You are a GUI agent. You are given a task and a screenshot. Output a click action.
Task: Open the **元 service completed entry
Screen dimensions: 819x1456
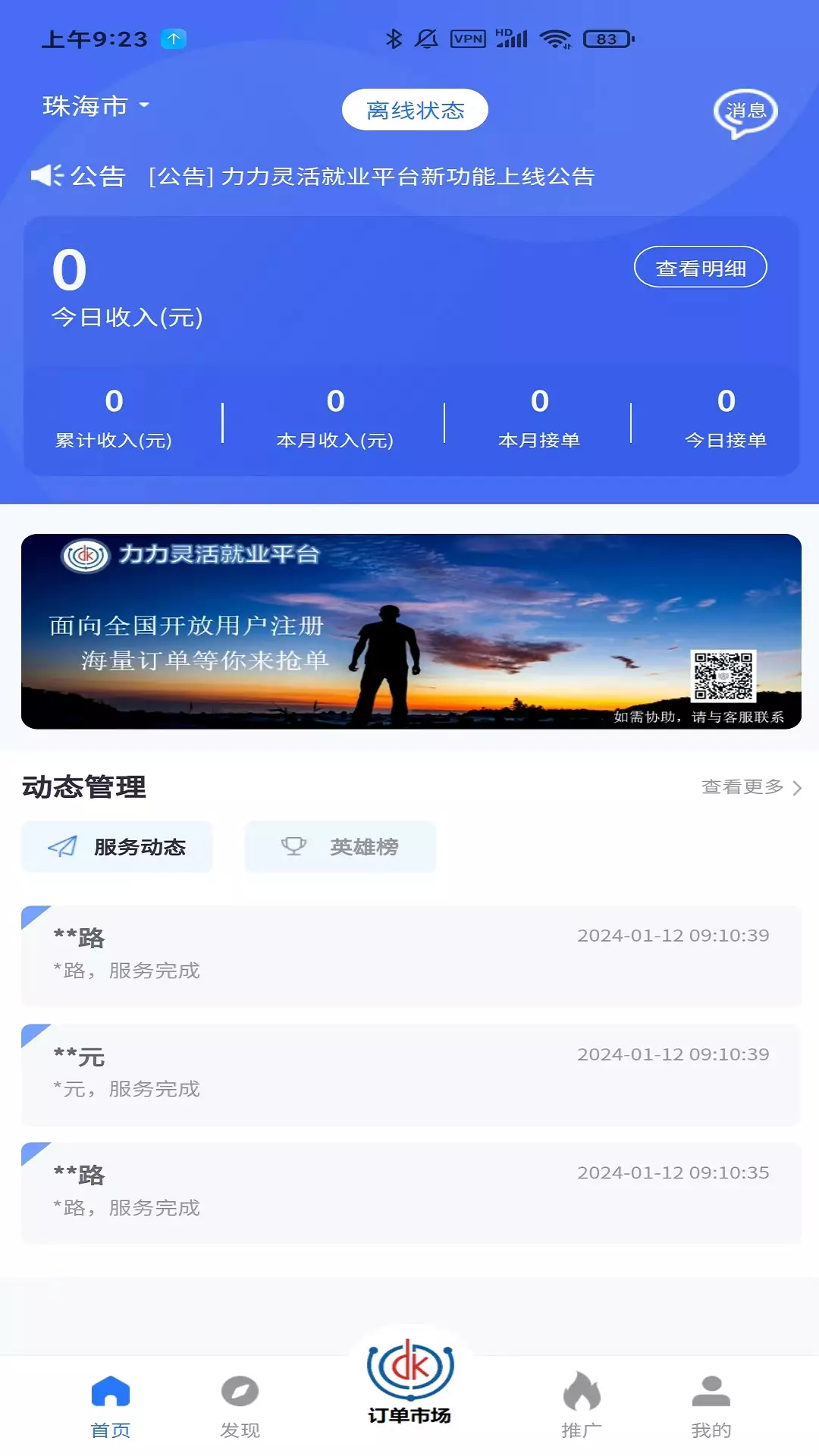coord(411,1075)
